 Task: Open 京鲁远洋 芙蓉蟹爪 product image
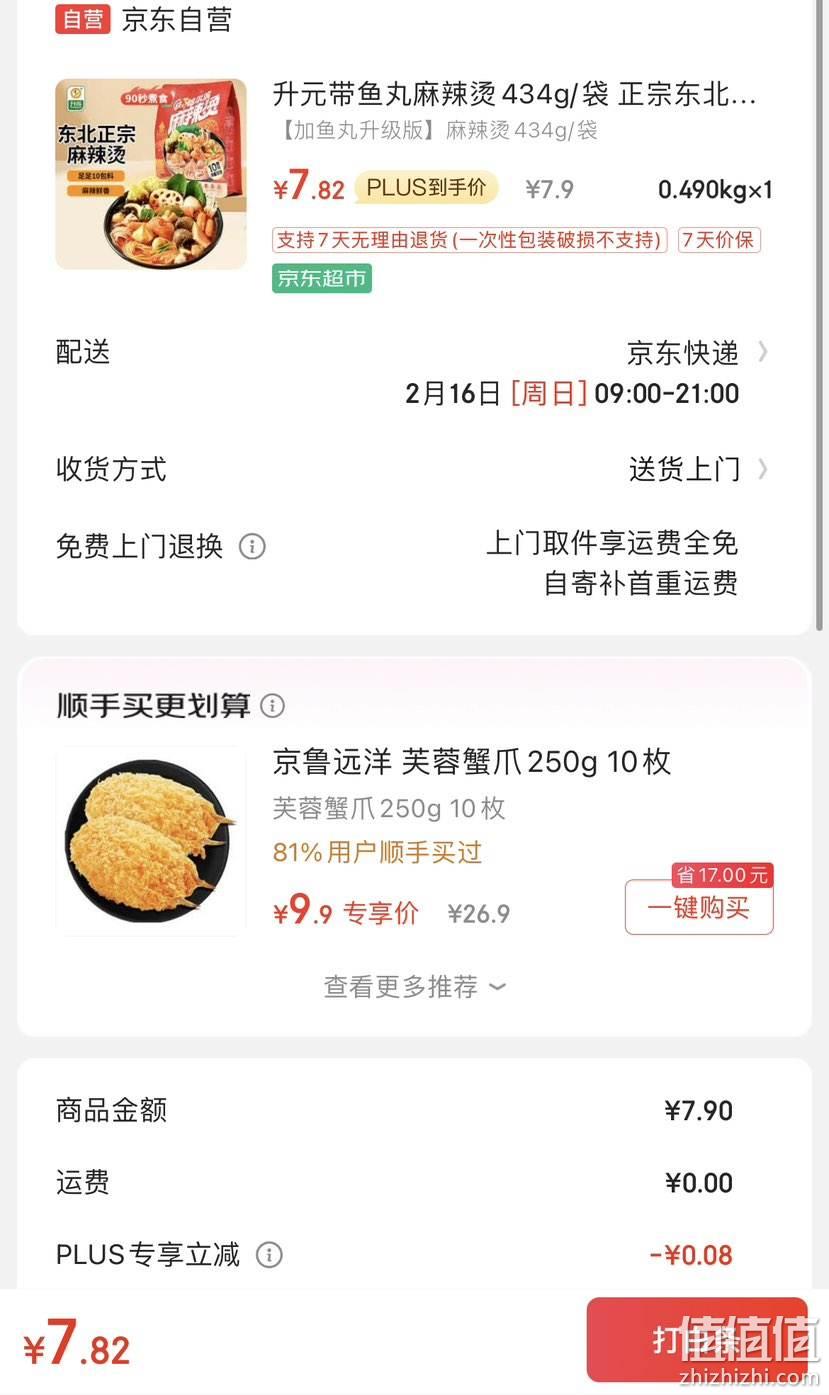pos(151,841)
